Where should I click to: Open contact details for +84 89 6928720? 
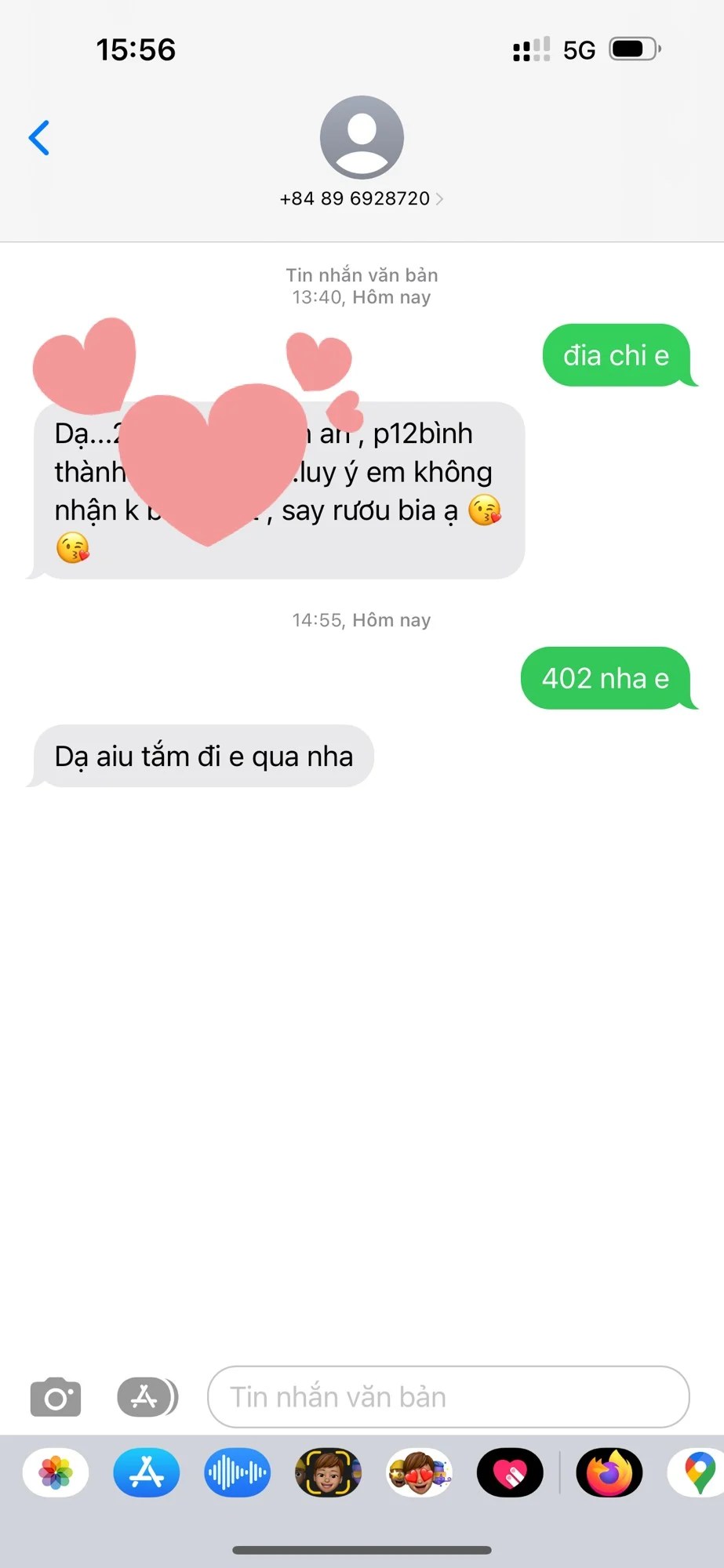tap(362, 198)
